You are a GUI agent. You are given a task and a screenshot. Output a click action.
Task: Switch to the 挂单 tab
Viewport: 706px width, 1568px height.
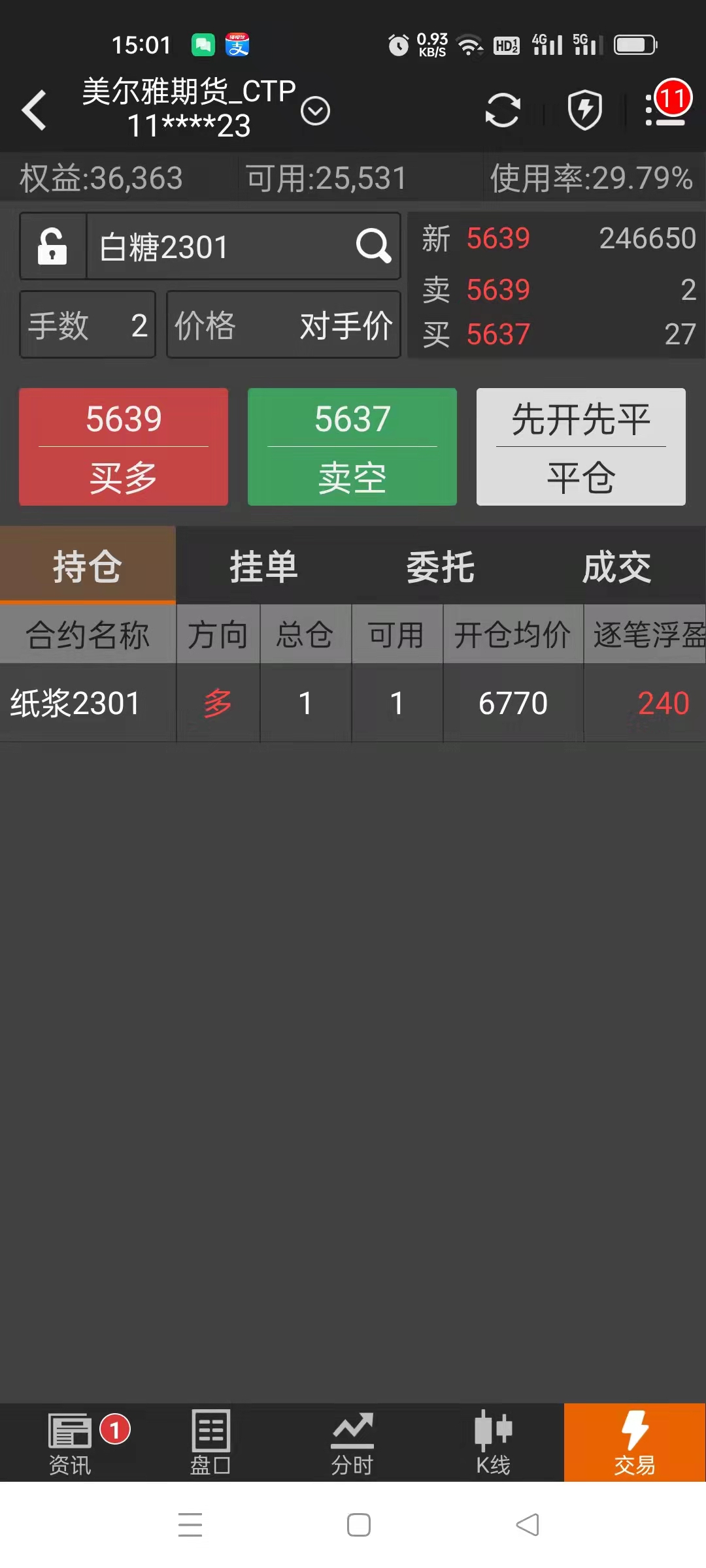263,566
